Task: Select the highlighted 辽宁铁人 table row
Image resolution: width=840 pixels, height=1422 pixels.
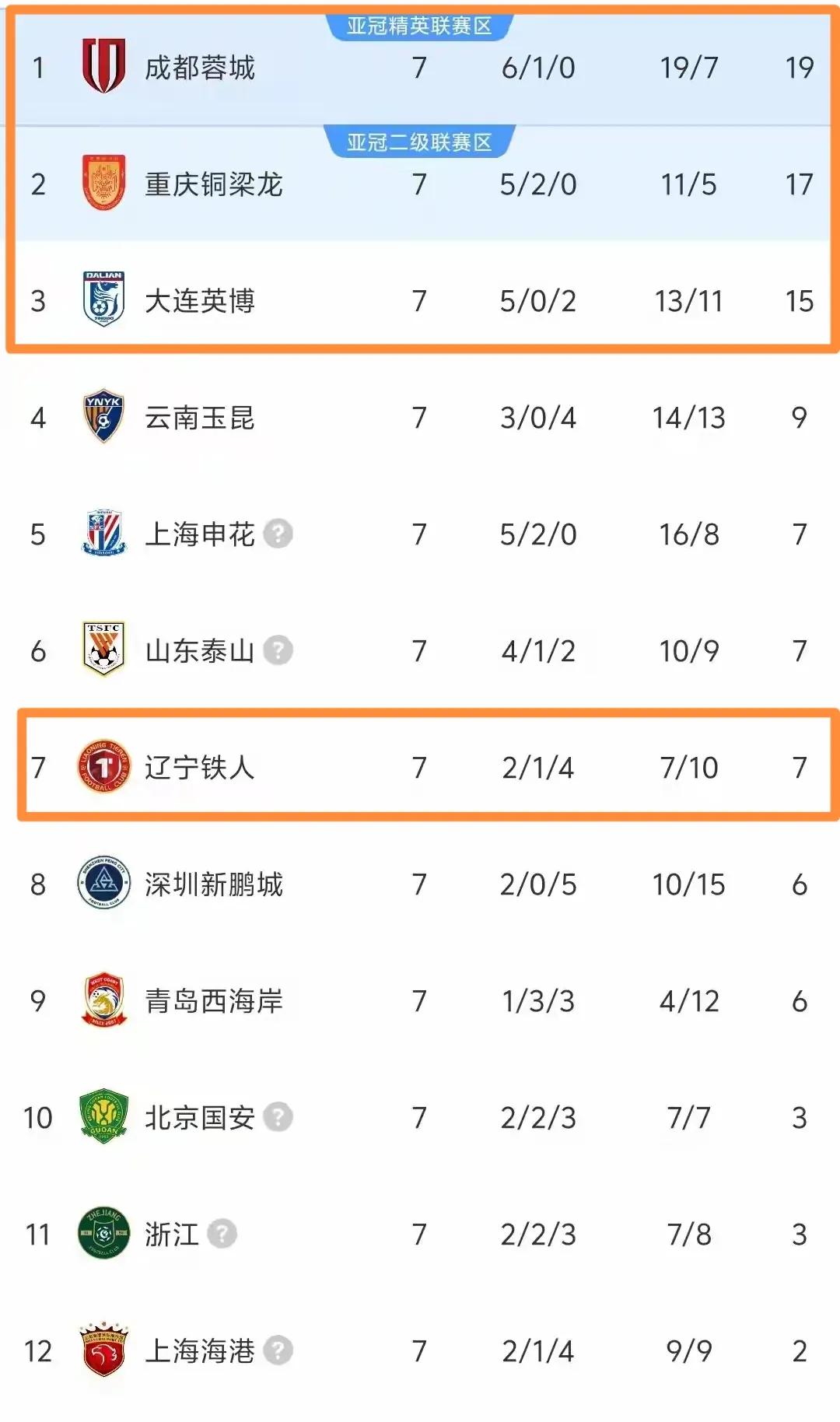Action: (420, 768)
